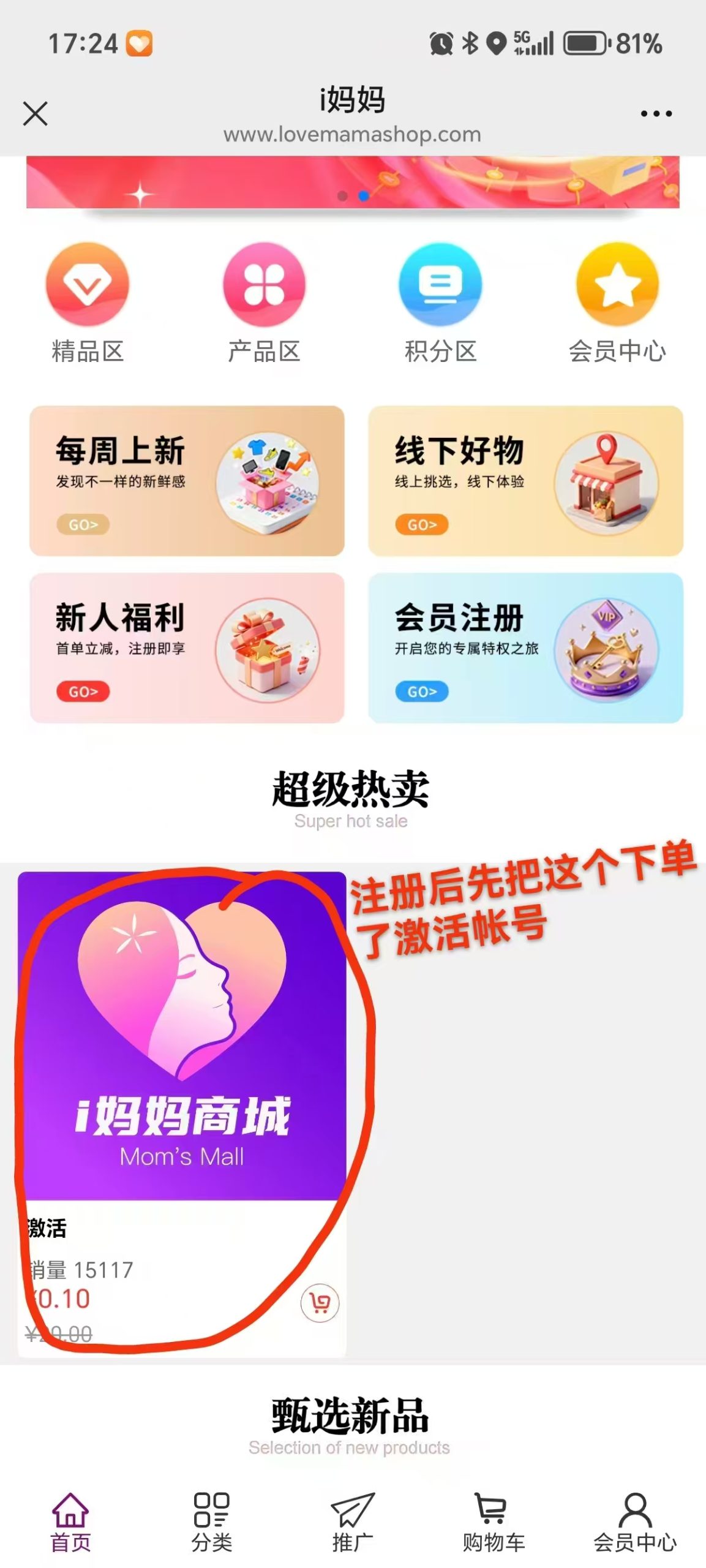This screenshot has width=706, height=1568.
Task: Switch to the 首页 tab
Action: point(70,1521)
